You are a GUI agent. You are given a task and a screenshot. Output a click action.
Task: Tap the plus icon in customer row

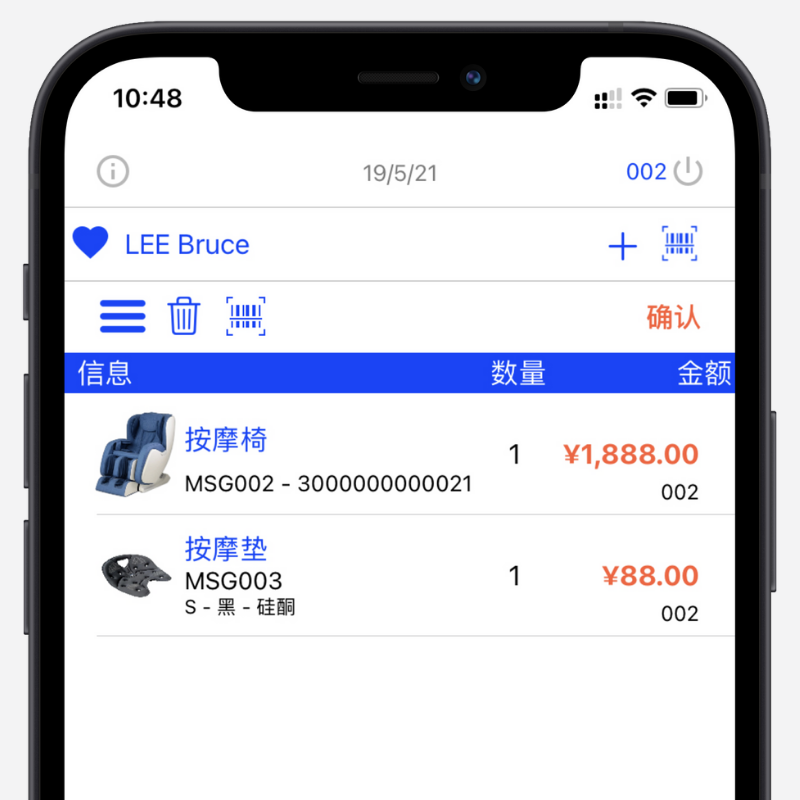click(623, 246)
